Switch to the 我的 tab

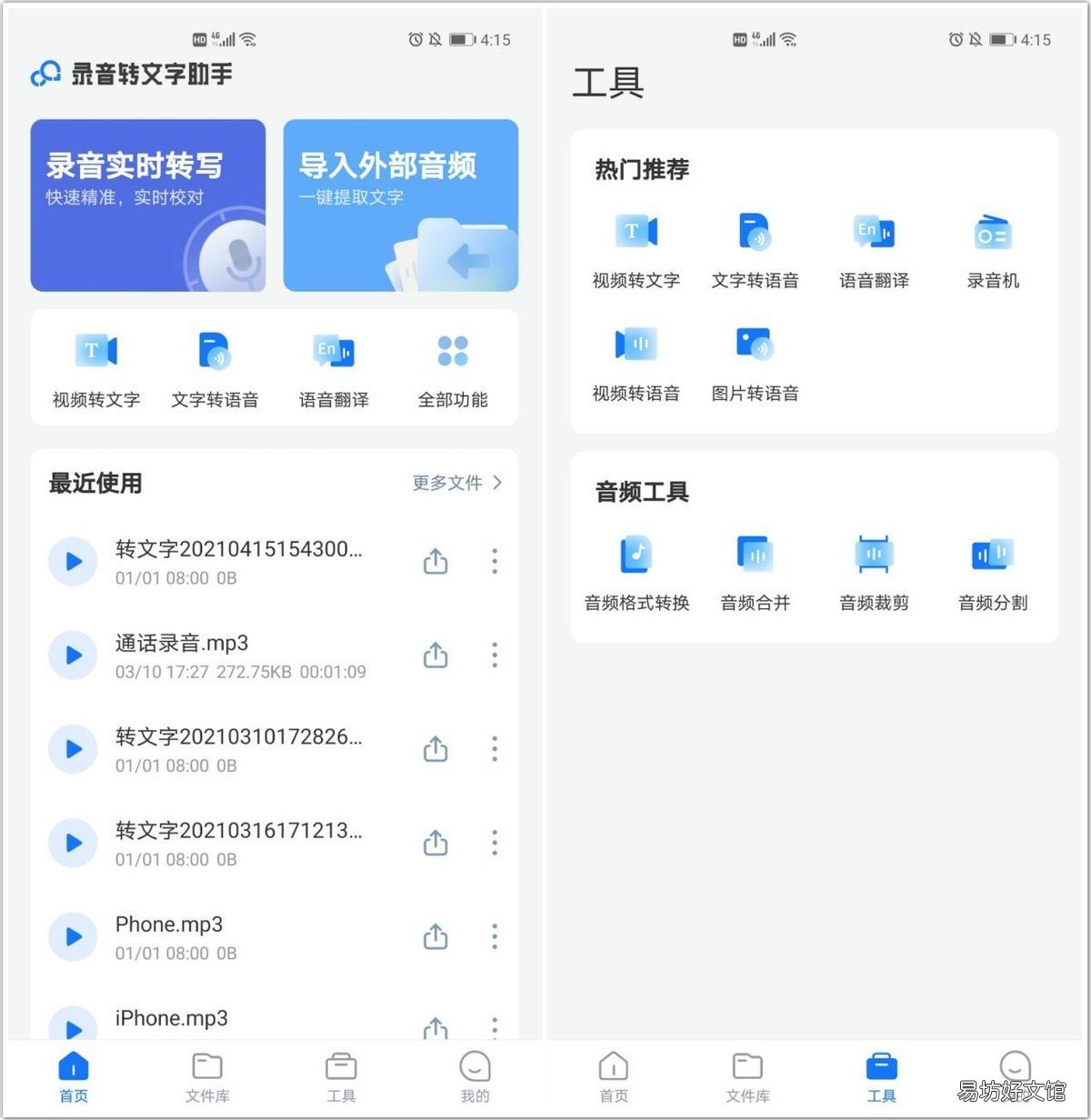pyautogui.click(x=475, y=1077)
